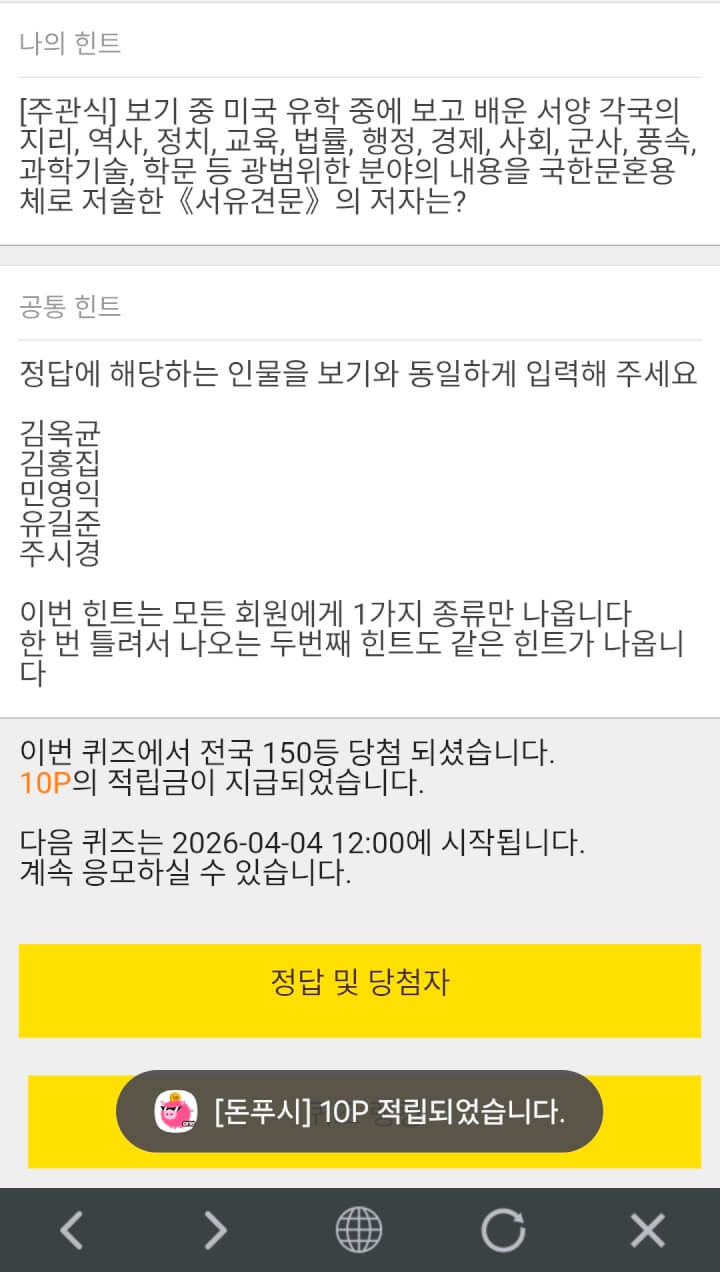Image resolution: width=720 pixels, height=1272 pixels.
Task: Reload the page with the refresh icon
Action: pos(503,1230)
